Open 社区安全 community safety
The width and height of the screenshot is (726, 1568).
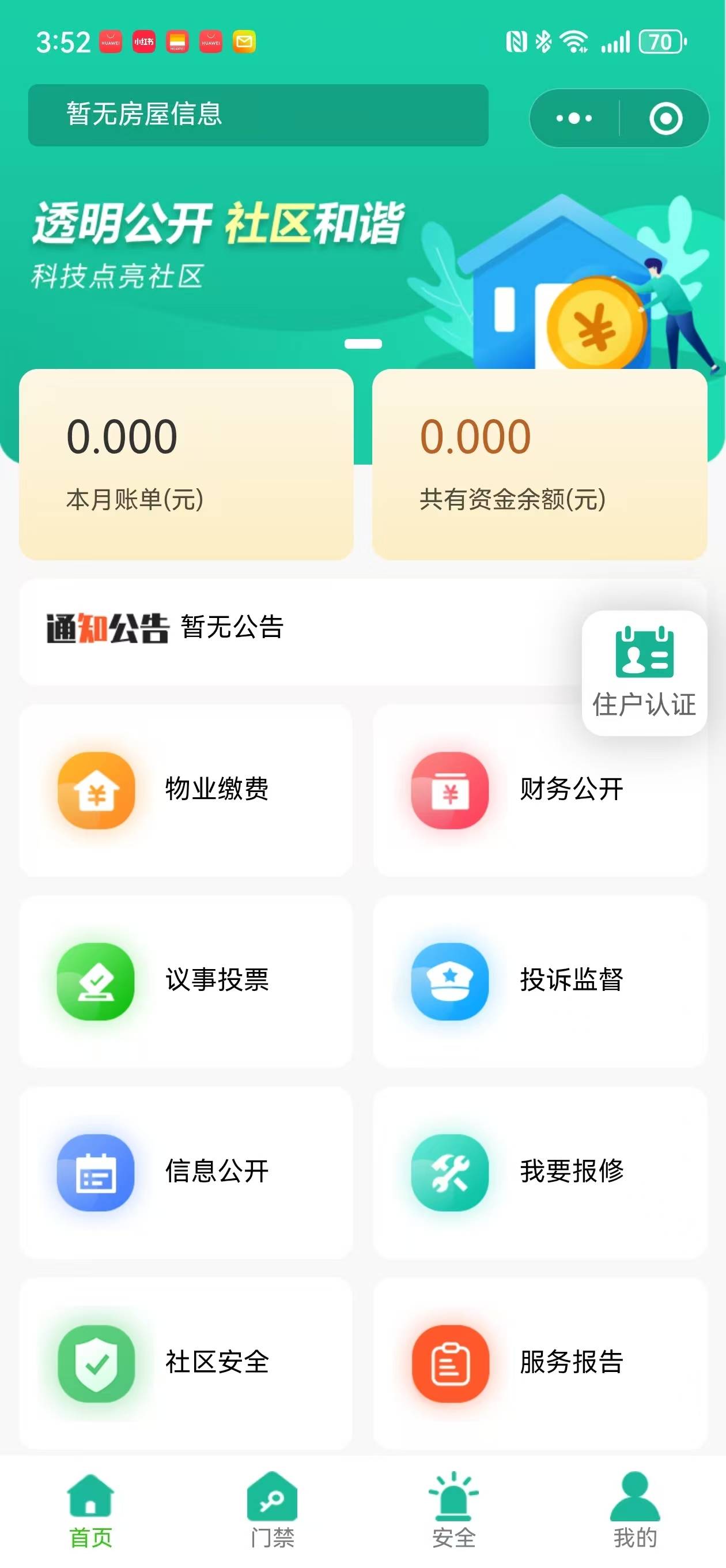tap(186, 1363)
